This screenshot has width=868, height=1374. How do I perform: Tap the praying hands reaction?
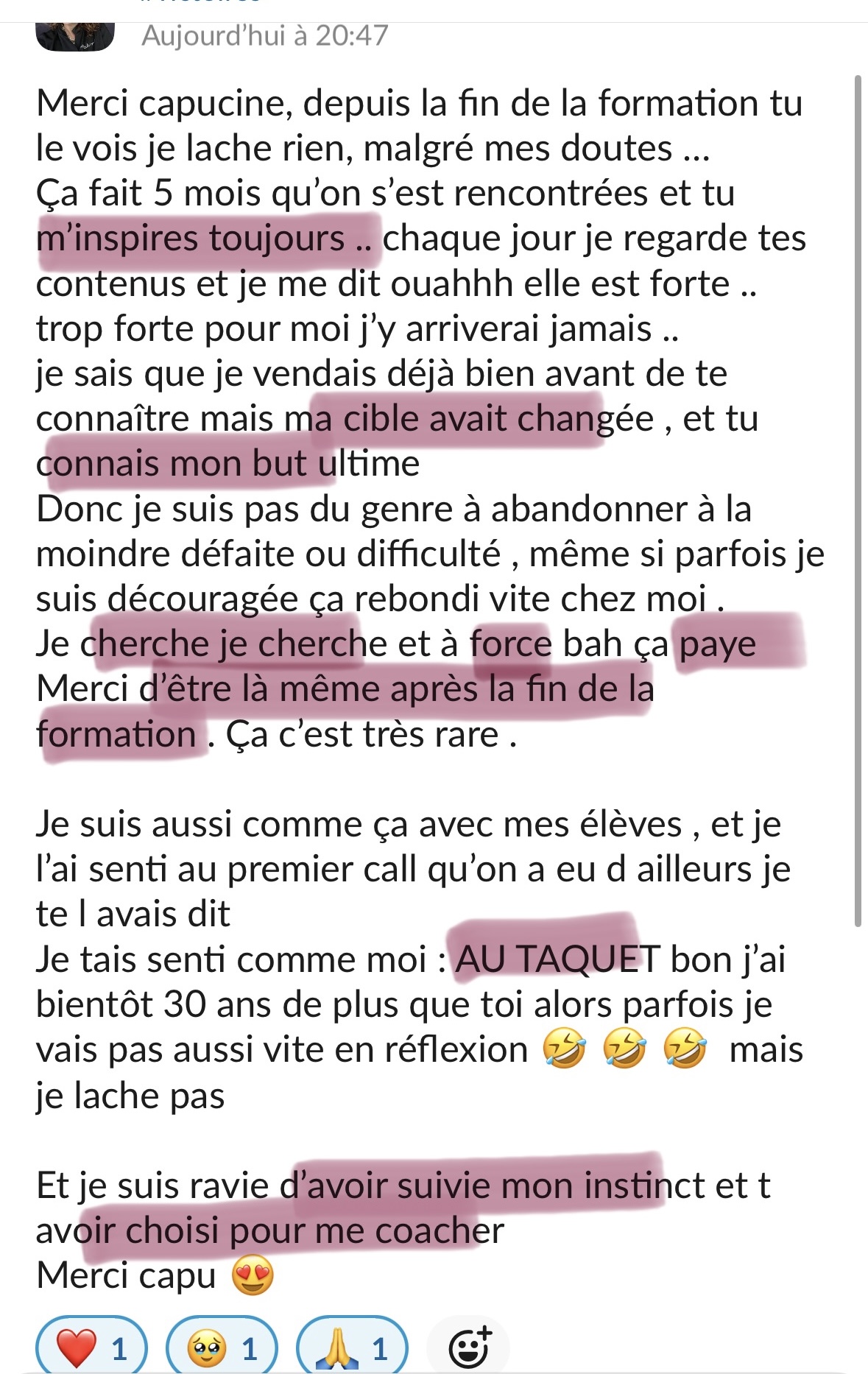pyautogui.click(x=352, y=1347)
